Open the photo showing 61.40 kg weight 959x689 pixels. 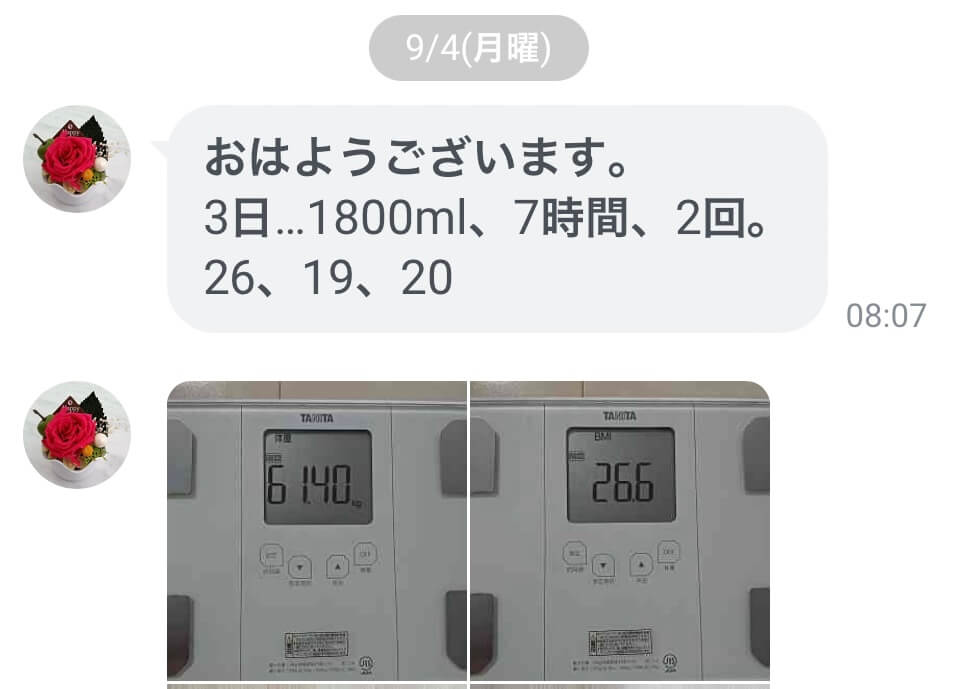tap(316, 530)
